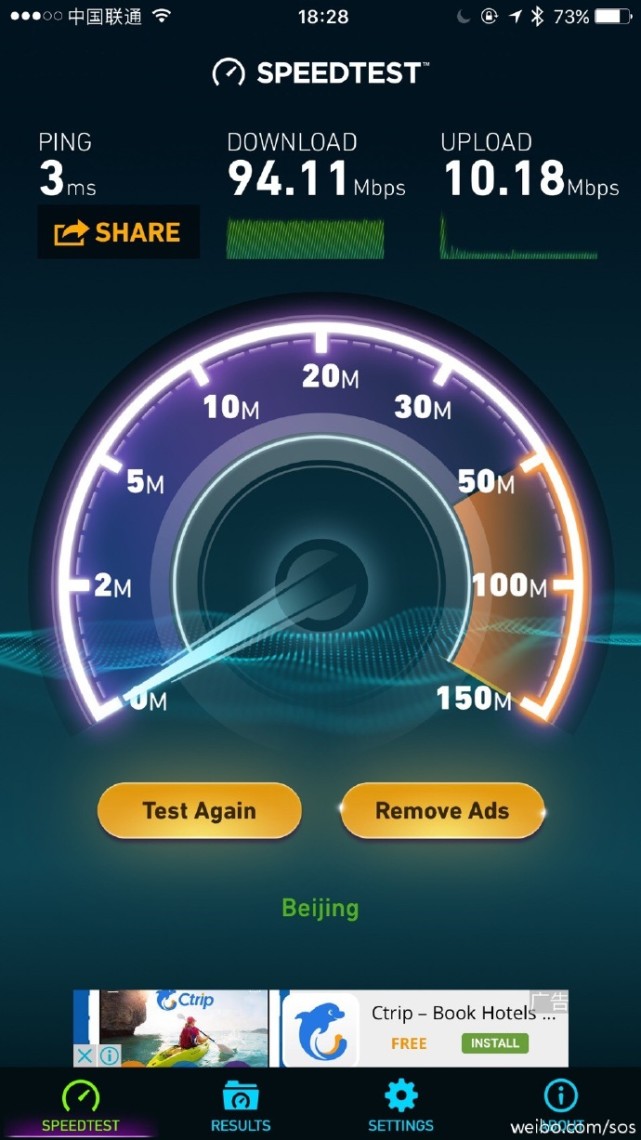The image size is (641, 1140).
Task: Switch to the Results tab
Action: click(x=240, y=1105)
